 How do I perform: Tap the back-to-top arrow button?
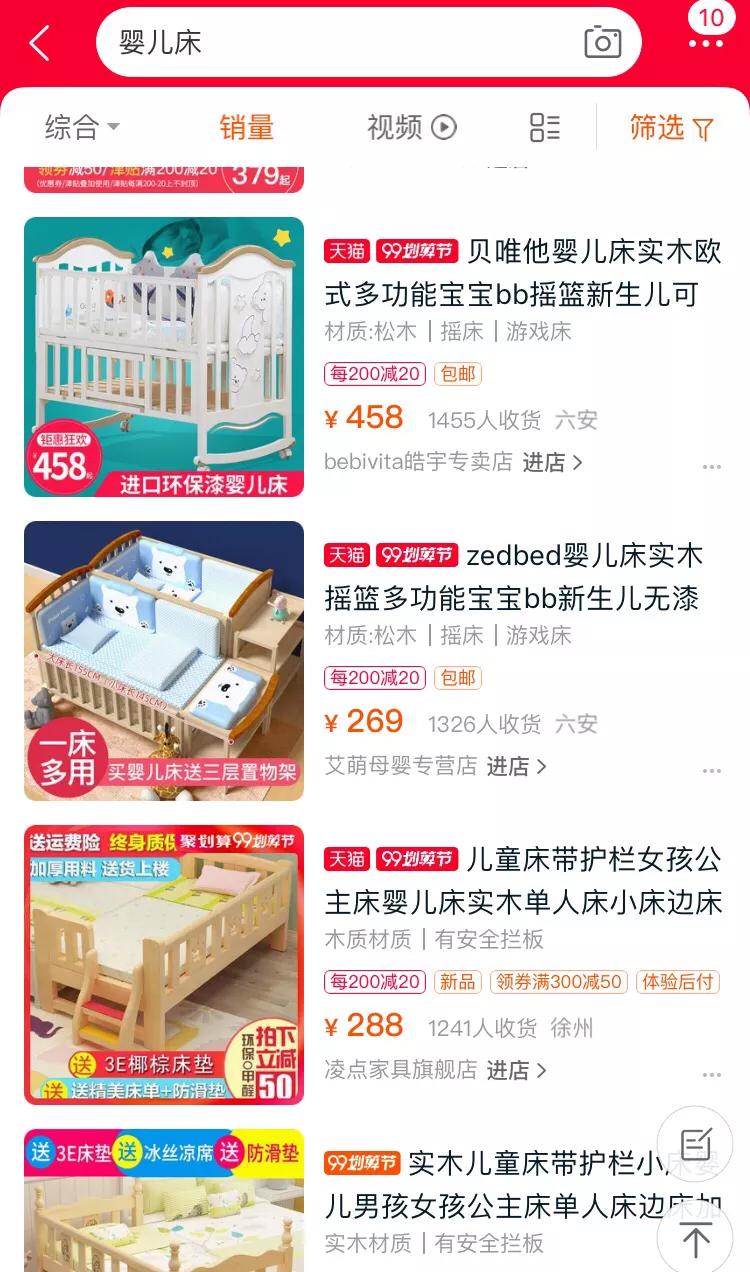694,1240
